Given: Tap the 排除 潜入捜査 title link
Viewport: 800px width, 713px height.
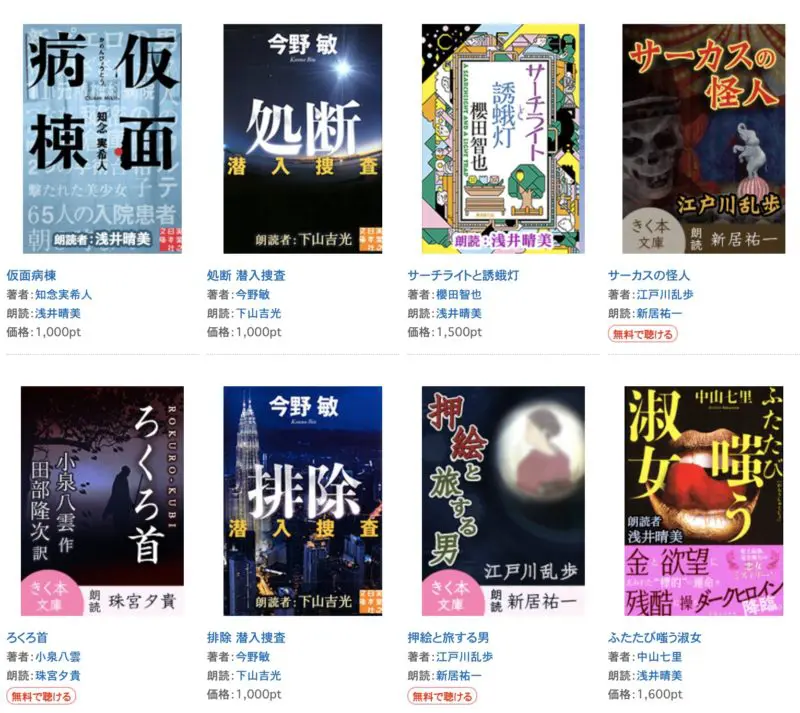Looking at the screenshot, I should coord(246,638).
